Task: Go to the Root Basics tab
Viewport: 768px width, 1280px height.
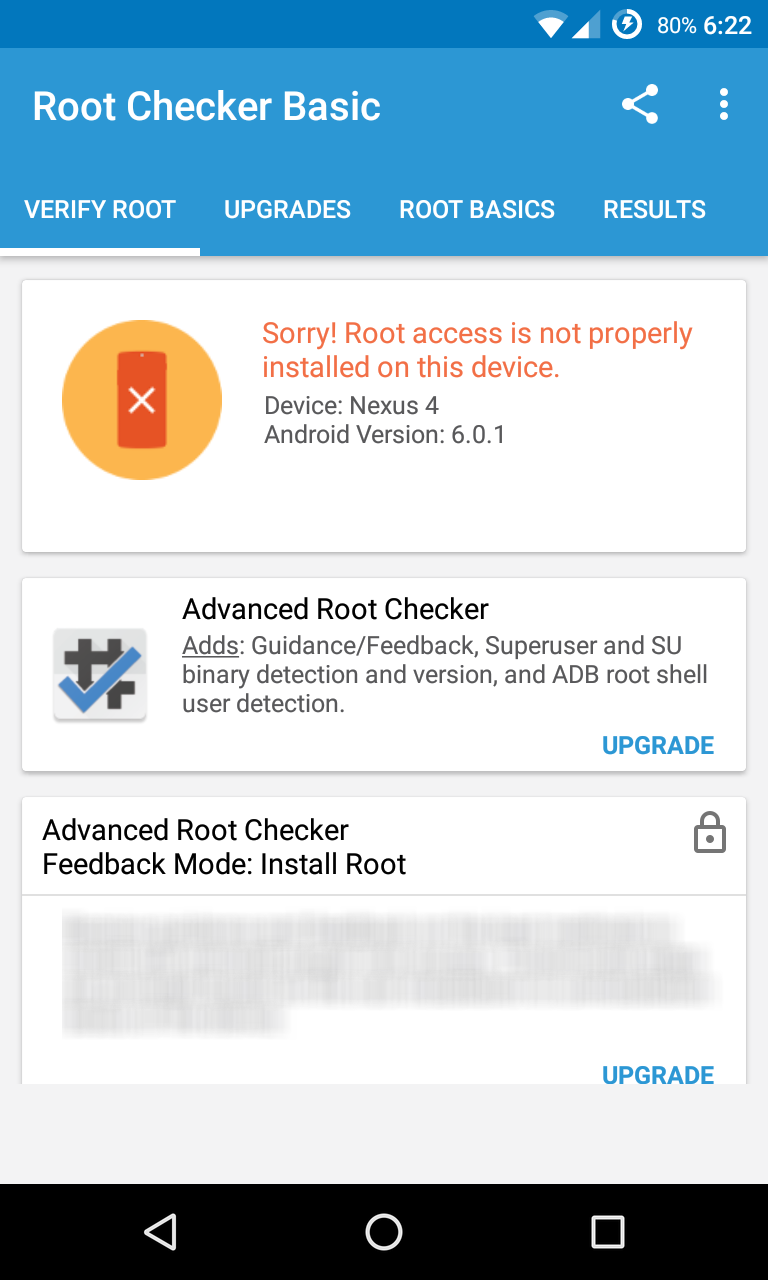Action: (x=477, y=210)
